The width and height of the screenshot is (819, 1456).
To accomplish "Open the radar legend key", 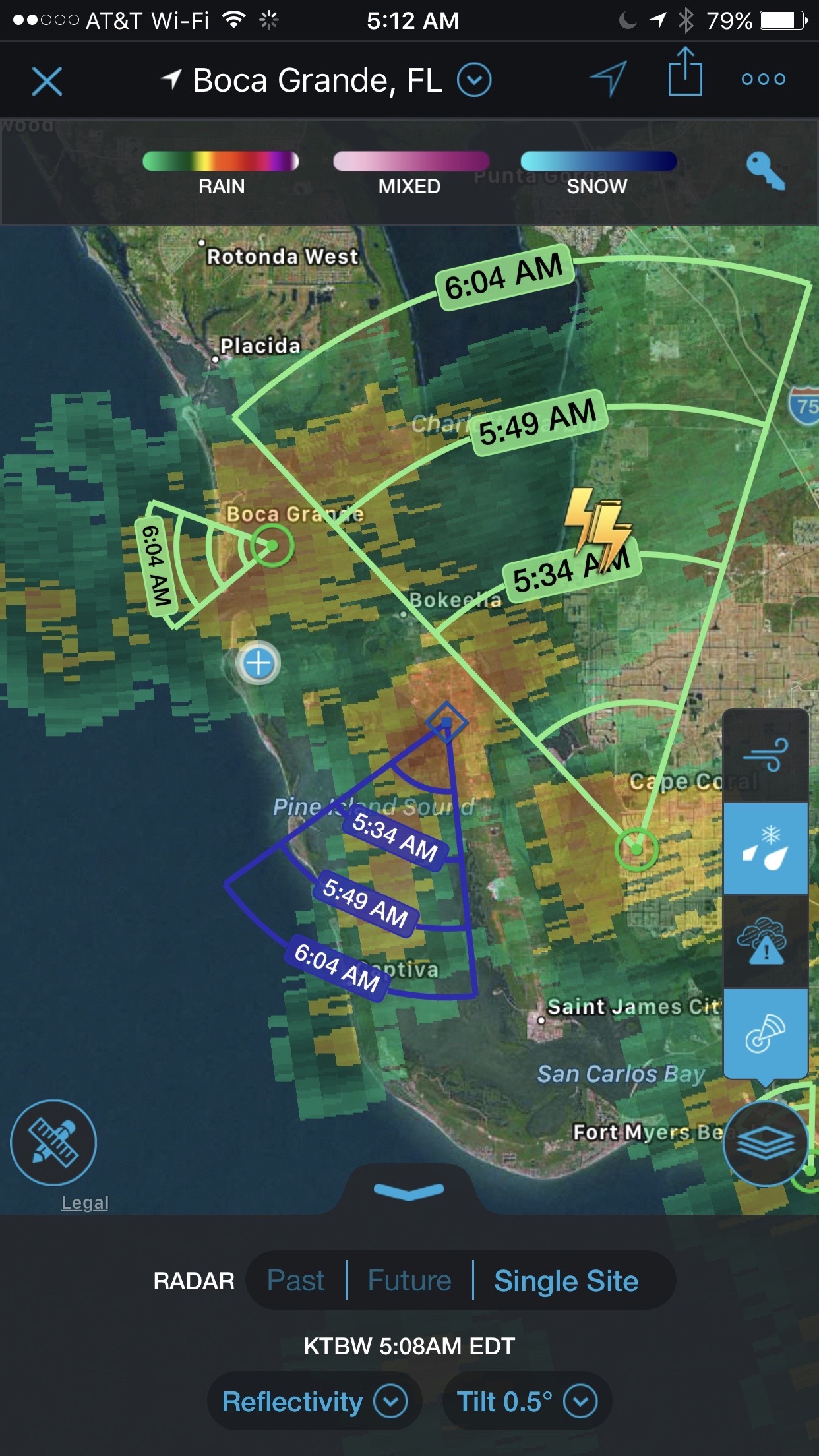I will [x=766, y=171].
